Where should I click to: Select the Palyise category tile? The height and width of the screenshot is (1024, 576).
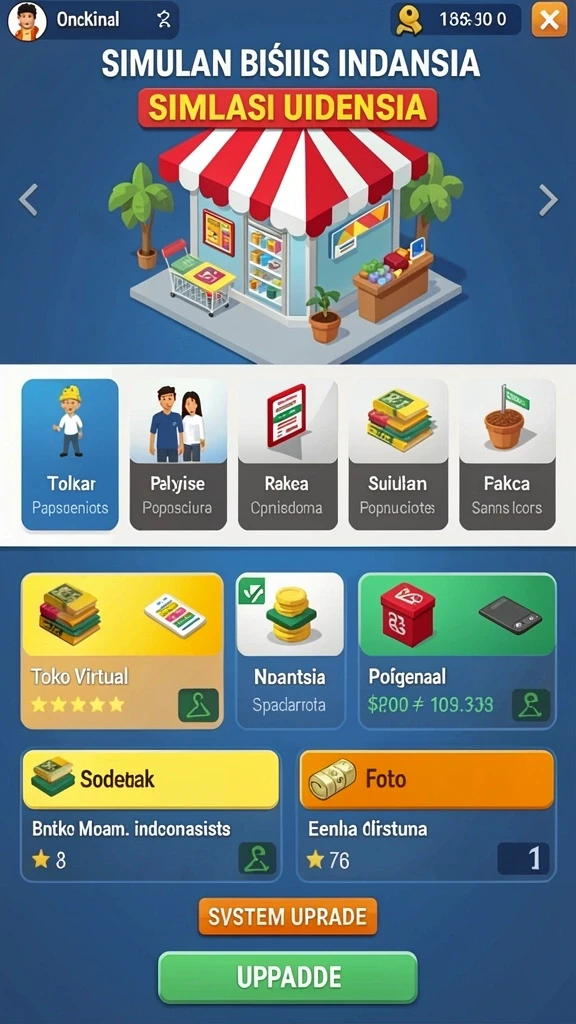click(178, 455)
